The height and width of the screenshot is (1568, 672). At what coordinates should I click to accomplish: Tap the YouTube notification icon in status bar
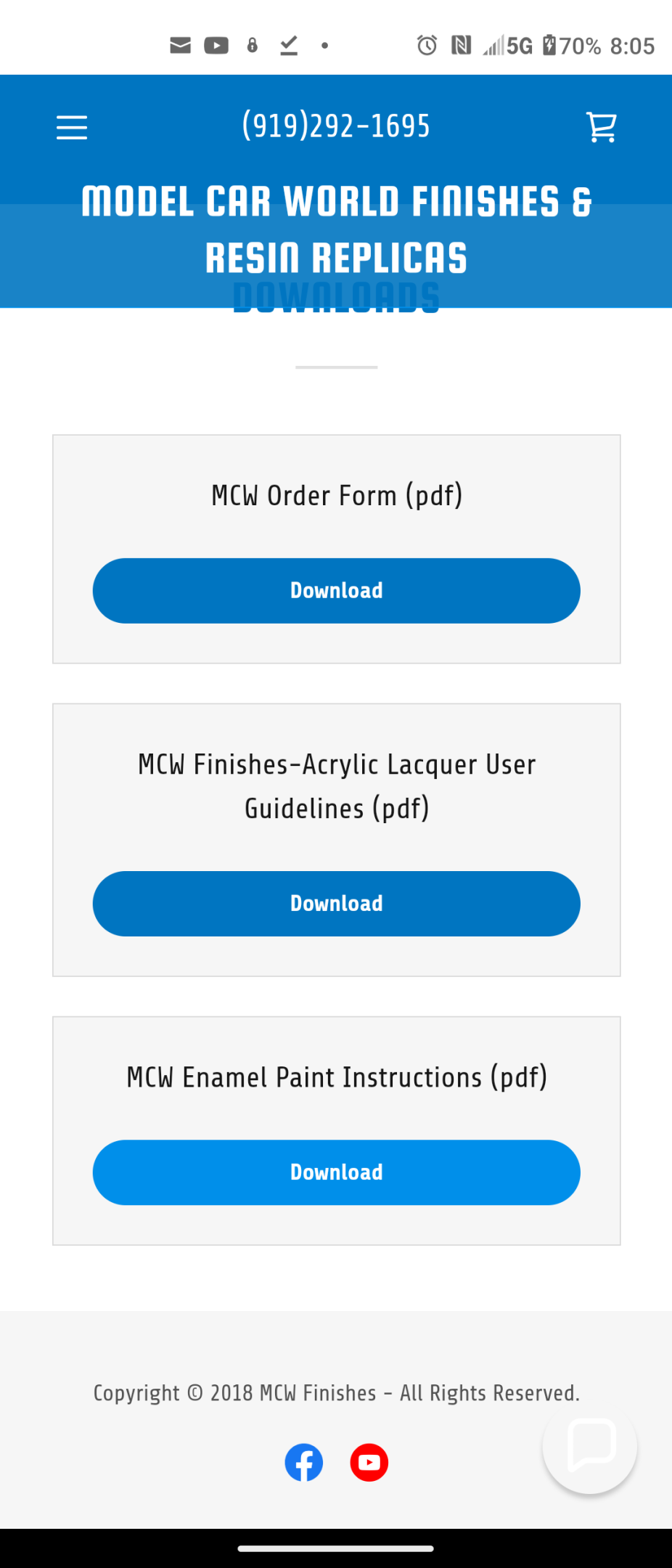point(216,46)
